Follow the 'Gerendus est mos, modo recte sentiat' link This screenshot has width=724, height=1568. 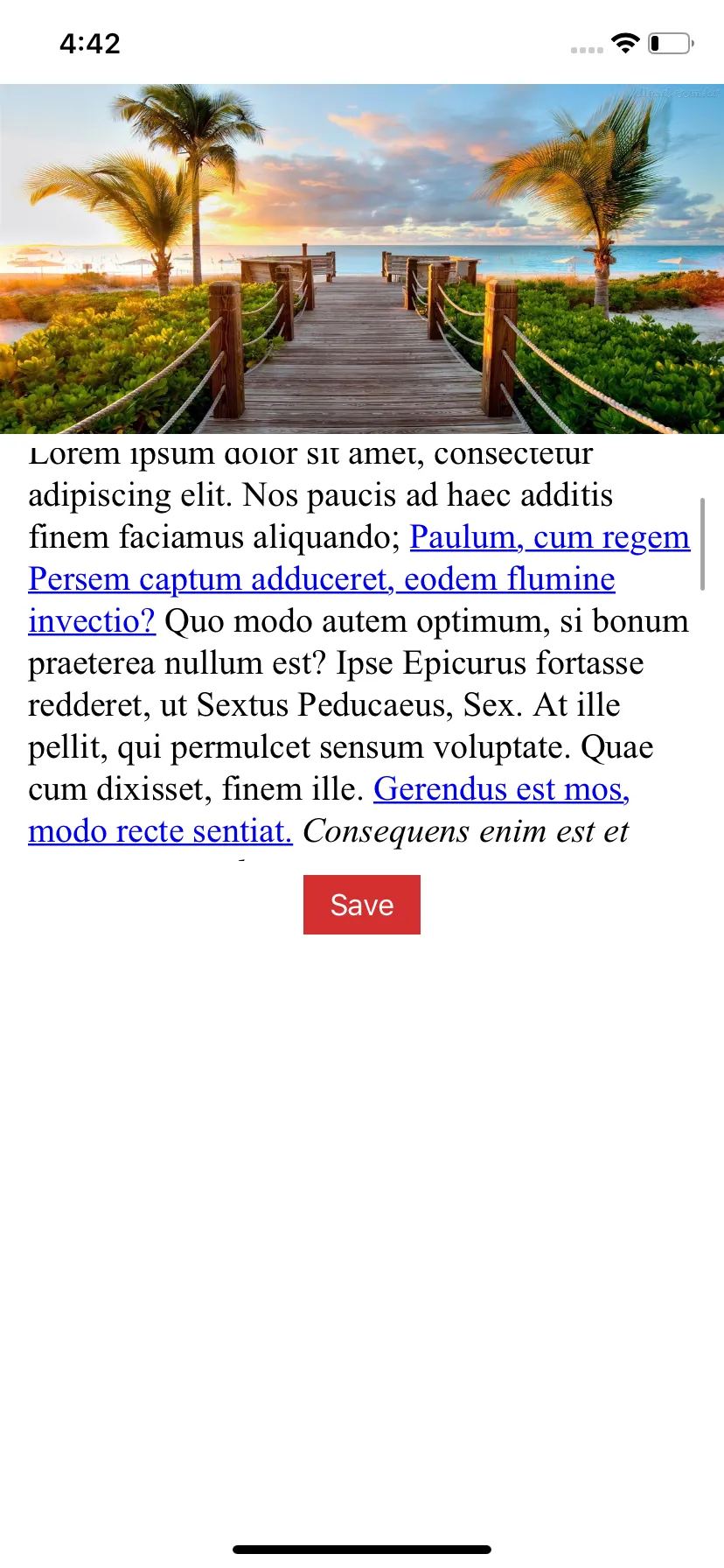(x=500, y=789)
